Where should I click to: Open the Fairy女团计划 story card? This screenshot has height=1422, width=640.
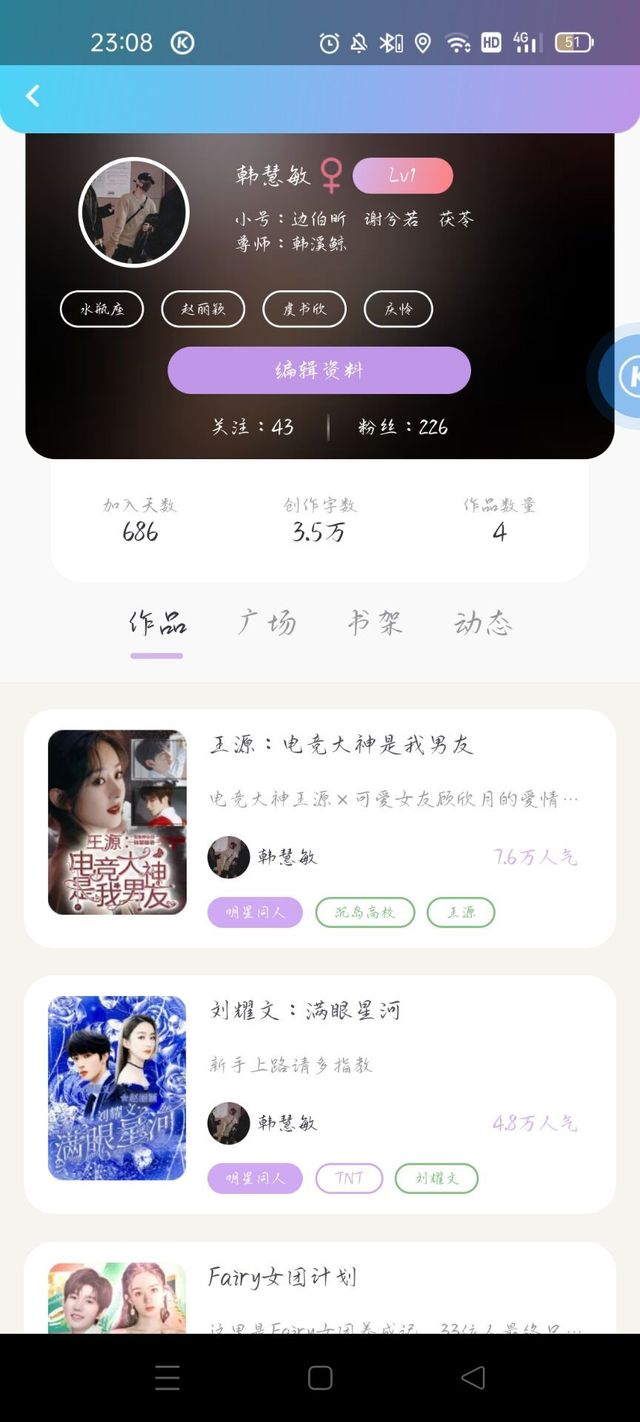click(283, 1277)
